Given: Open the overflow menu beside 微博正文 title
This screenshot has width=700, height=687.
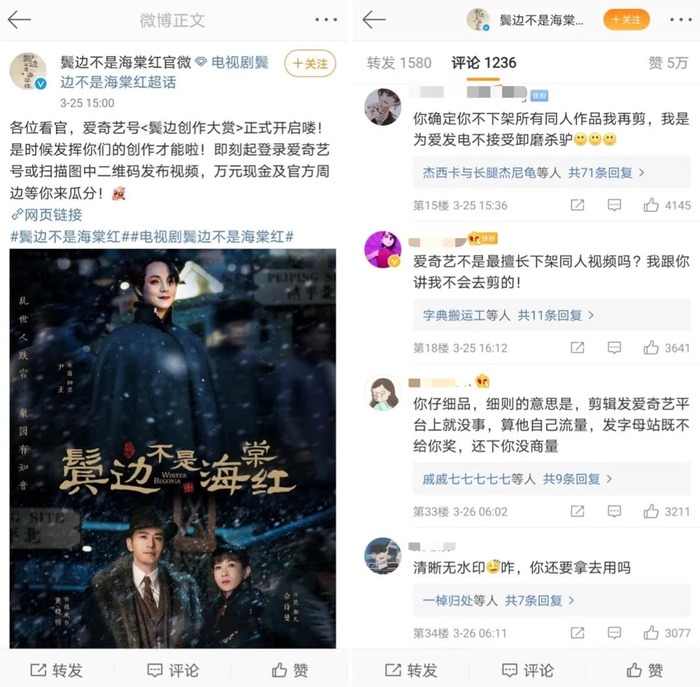Looking at the screenshot, I should click(x=326, y=20).
